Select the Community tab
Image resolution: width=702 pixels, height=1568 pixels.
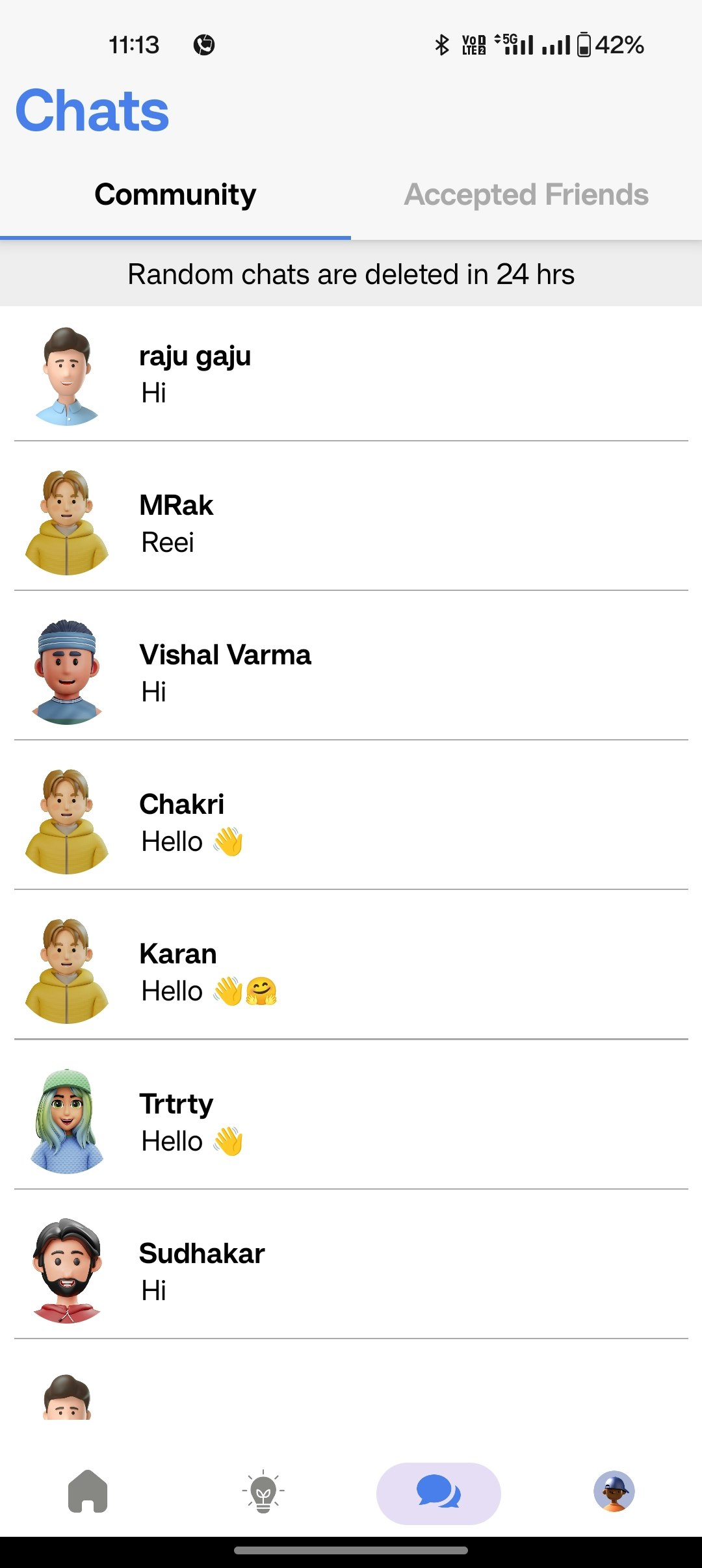coord(175,195)
